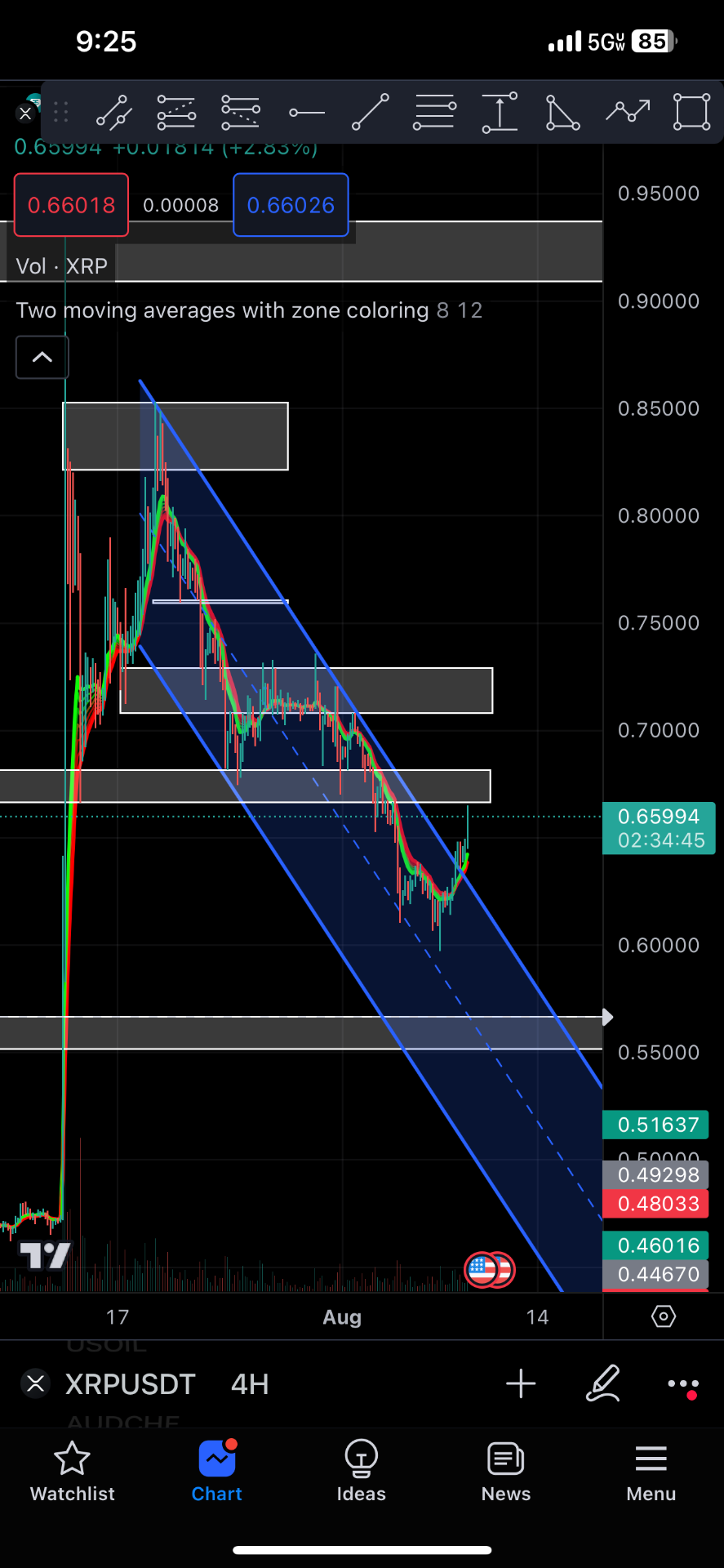The width and height of the screenshot is (724, 1568).
Task: Choose the horizontal ray tool
Action: click(x=307, y=112)
